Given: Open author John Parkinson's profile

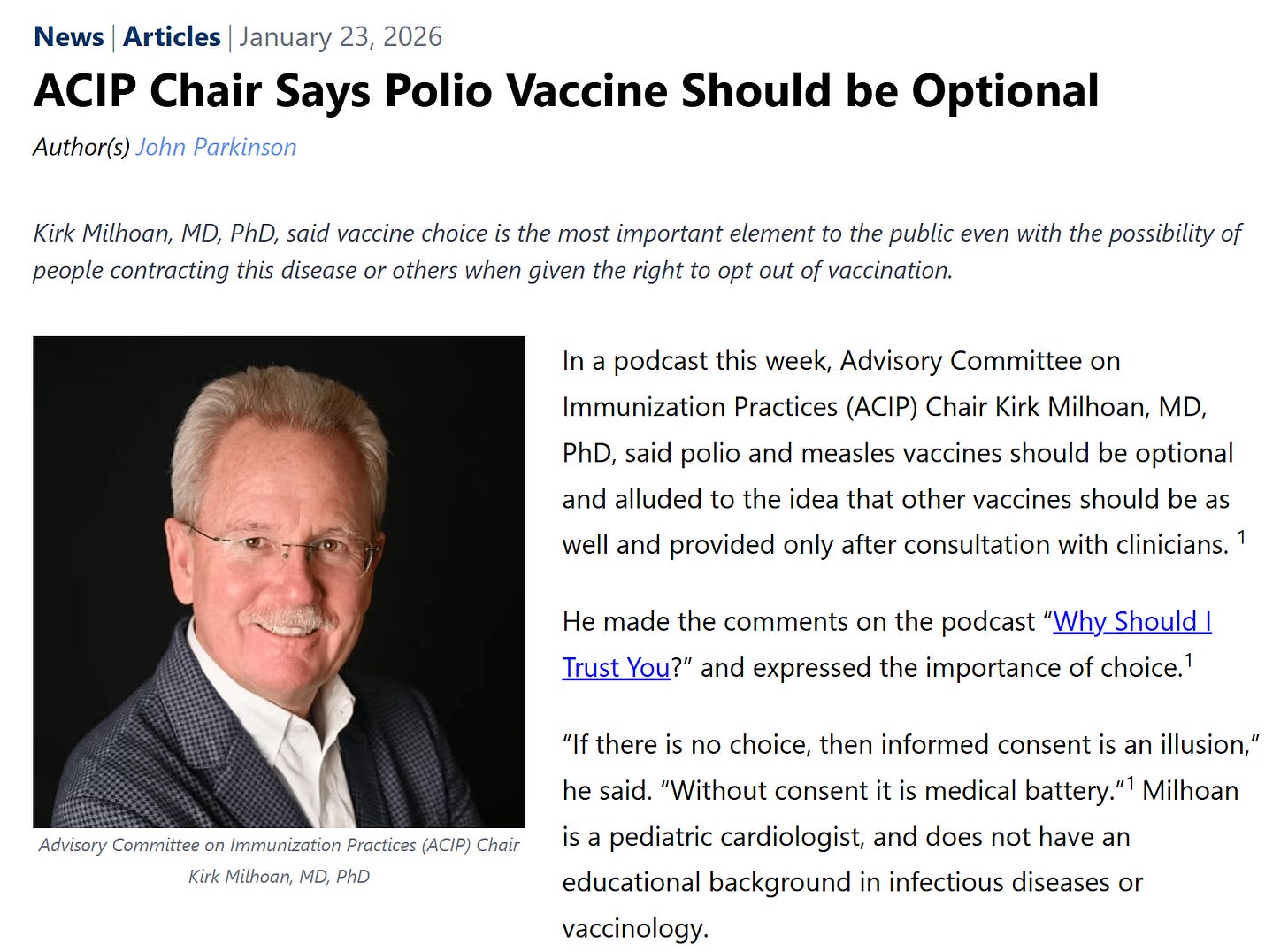Looking at the screenshot, I should (216, 147).
